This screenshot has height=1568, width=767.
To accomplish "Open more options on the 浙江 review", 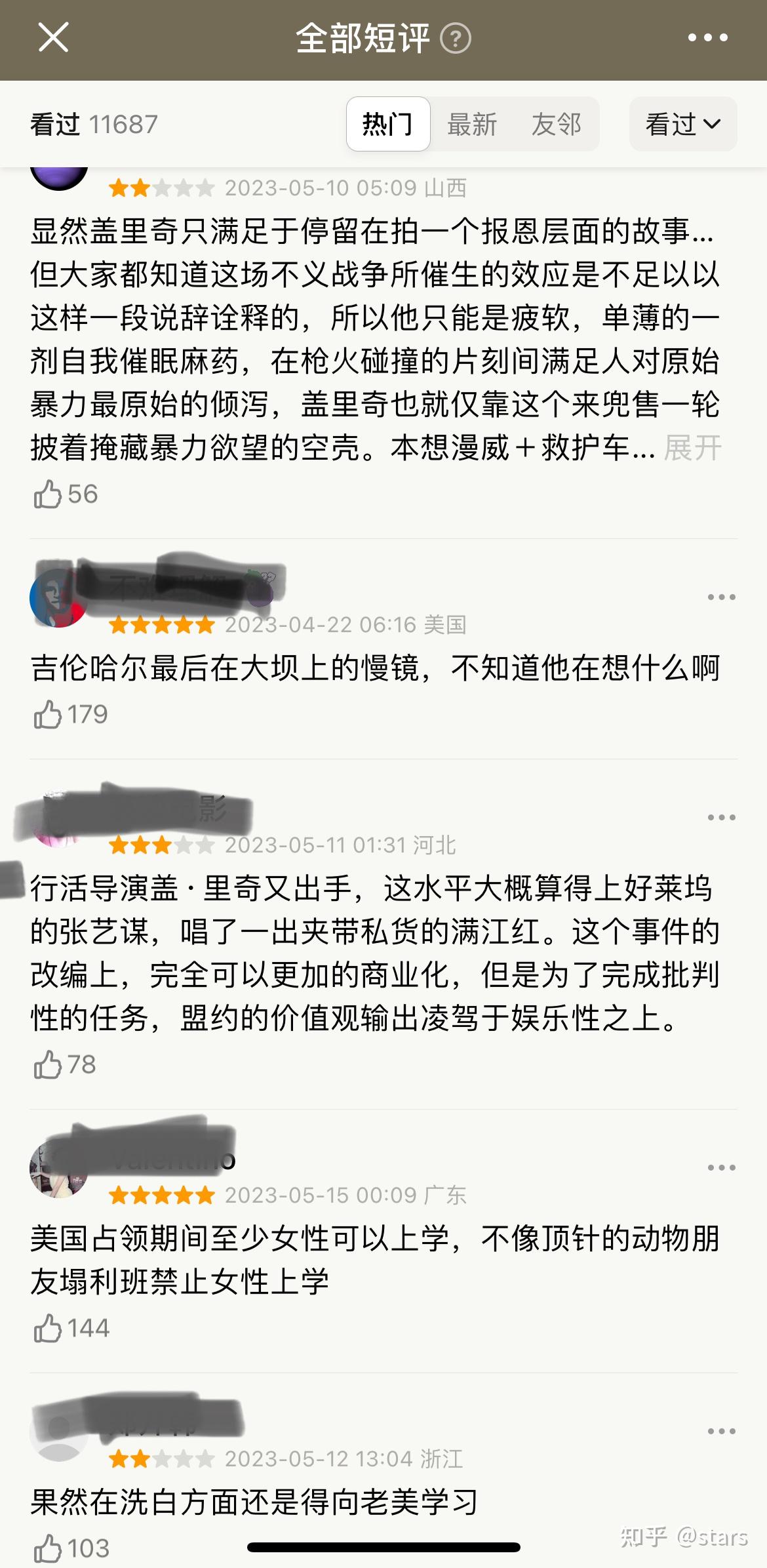I will click(721, 1431).
